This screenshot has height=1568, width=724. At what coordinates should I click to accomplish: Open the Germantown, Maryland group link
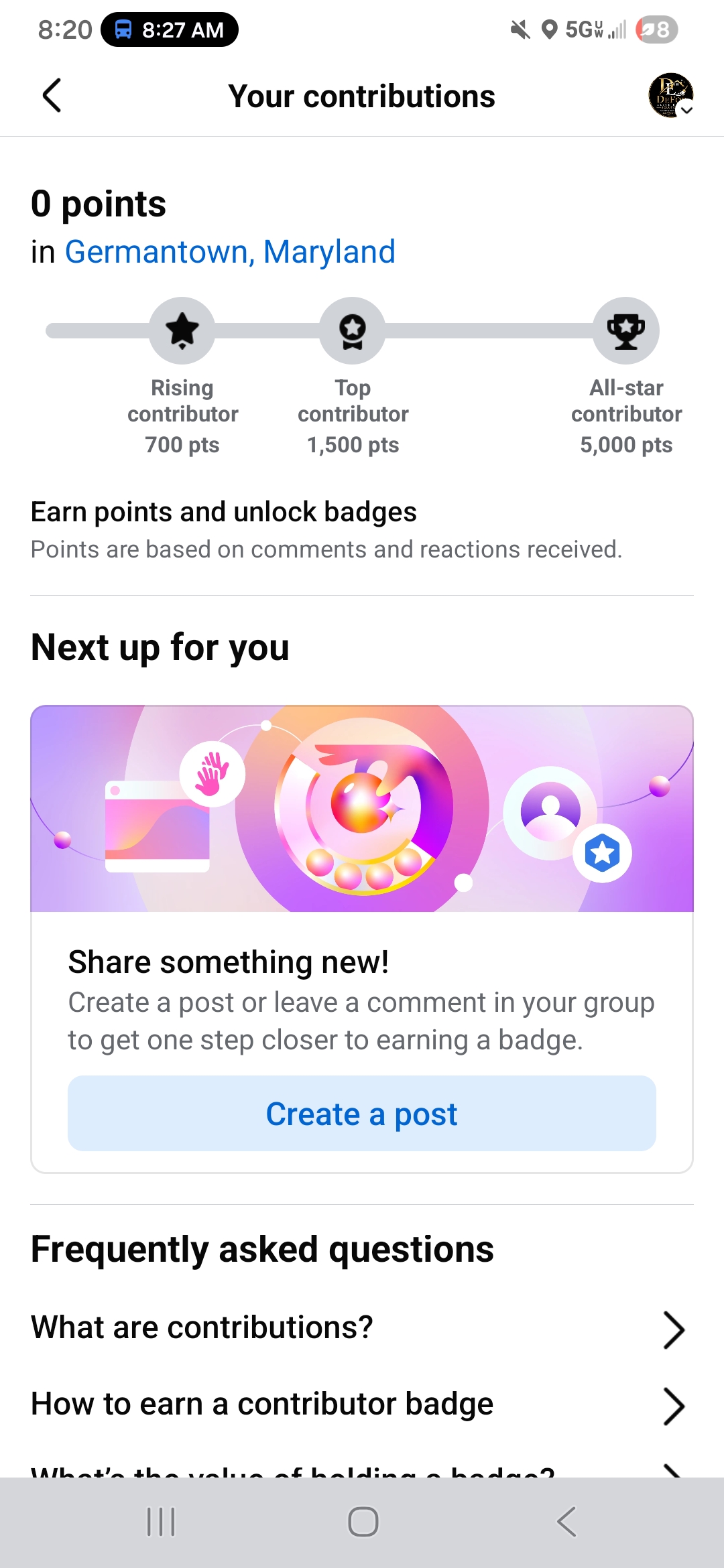[230, 252]
